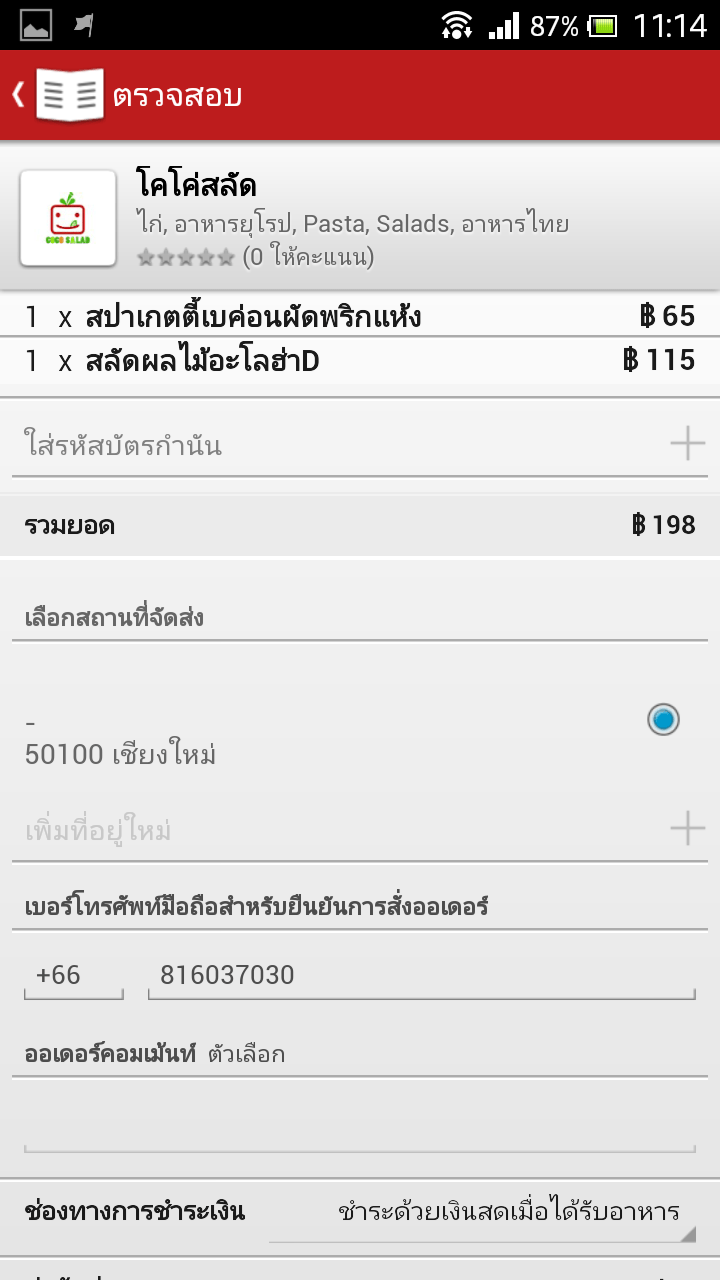This screenshot has width=720, height=1280.
Task: Open the โคโค่สลัด restaurant card
Action: click(360, 217)
